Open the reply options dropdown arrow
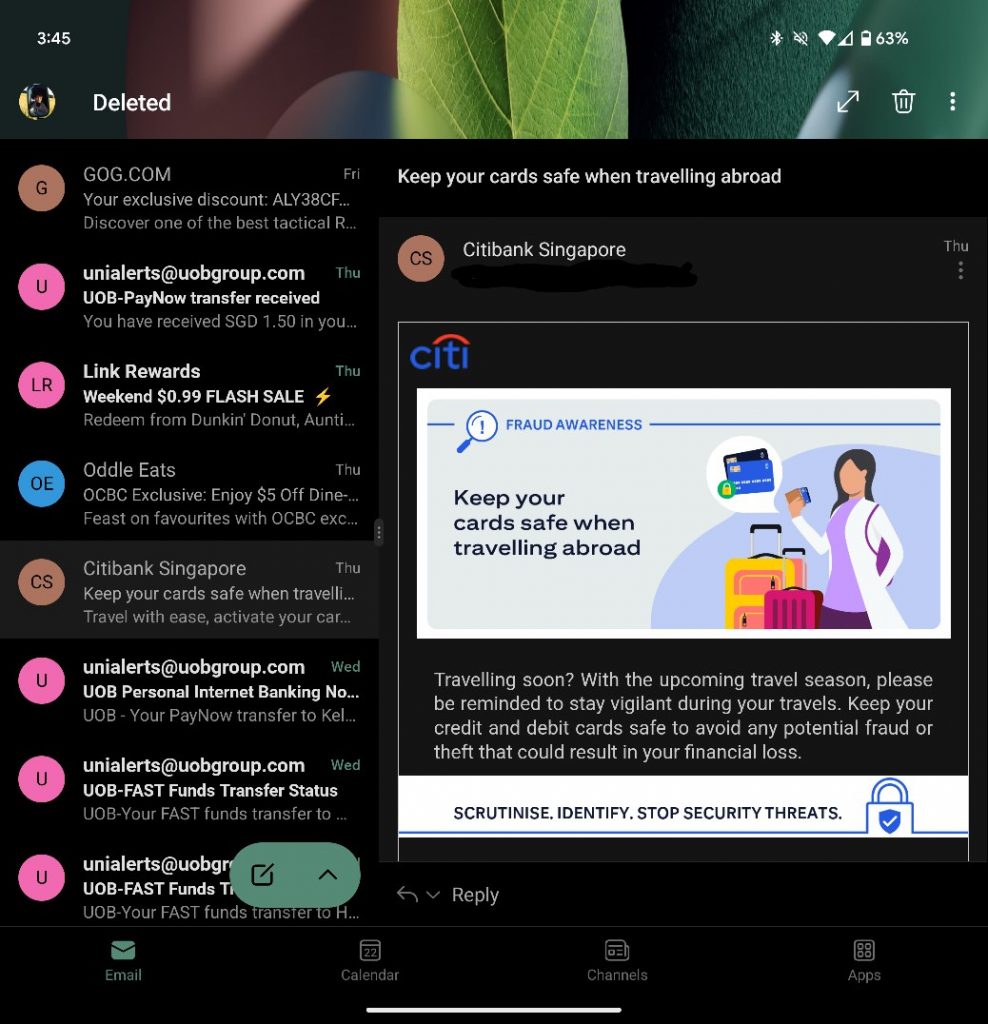The image size is (988, 1024). 433,895
